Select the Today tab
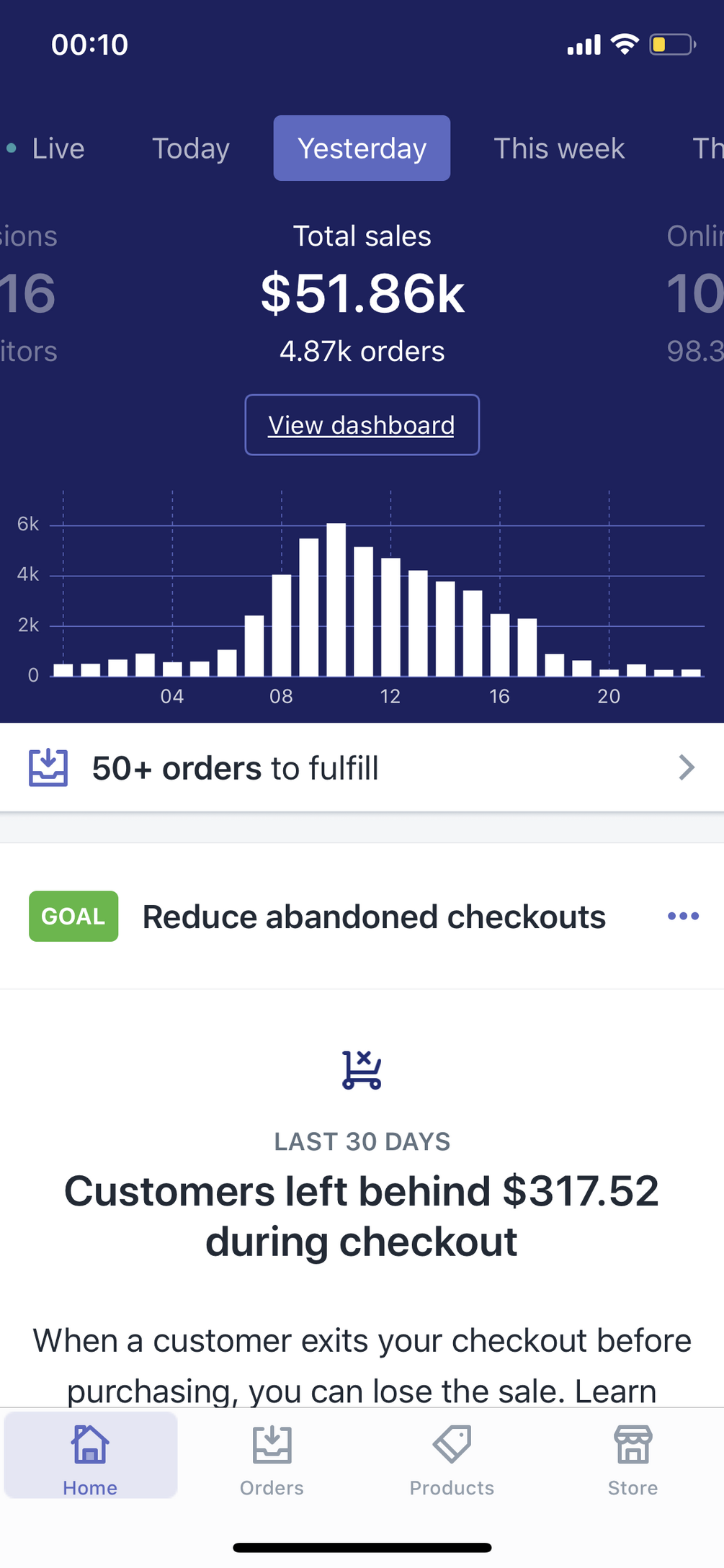724x1568 pixels. (191, 148)
